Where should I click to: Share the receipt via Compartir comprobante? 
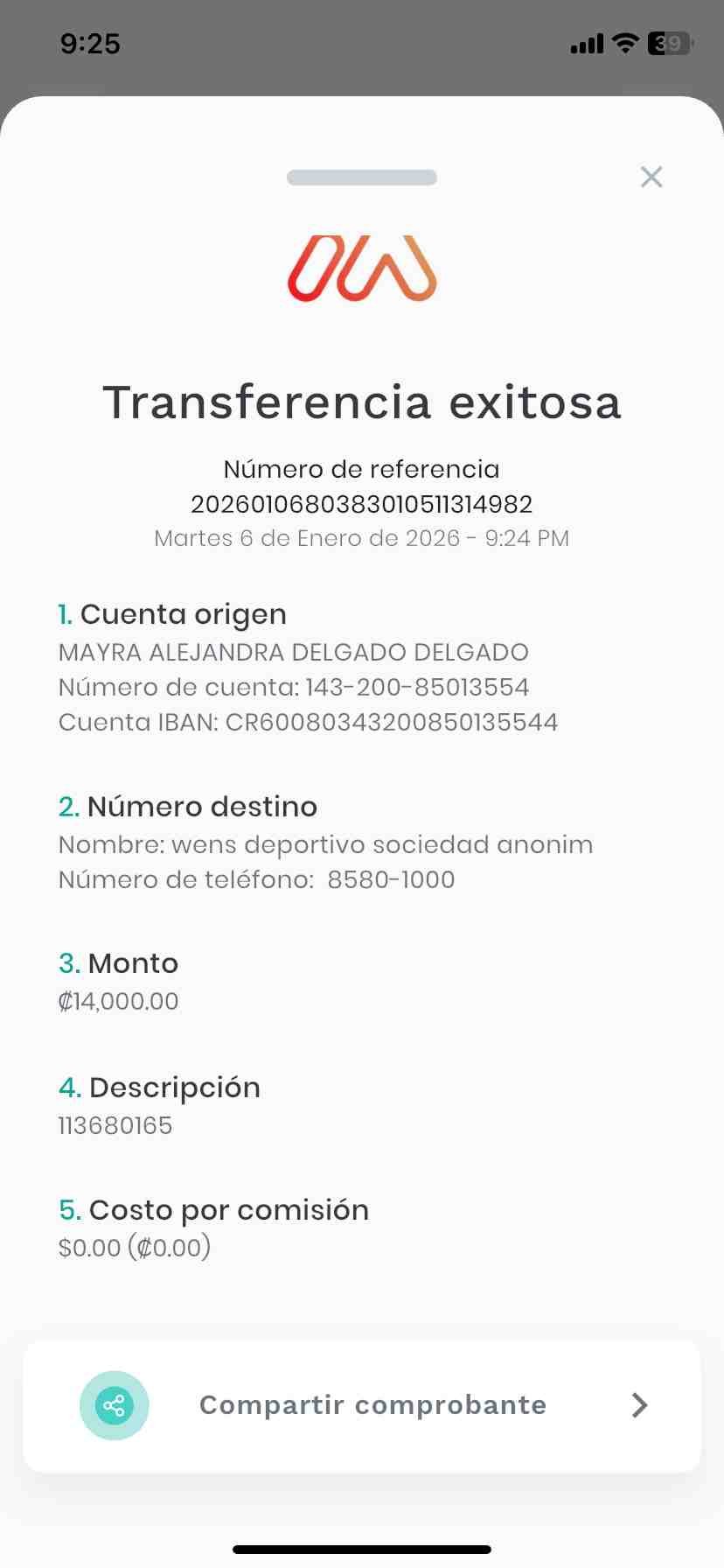pyautogui.click(x=362, y=1405)
